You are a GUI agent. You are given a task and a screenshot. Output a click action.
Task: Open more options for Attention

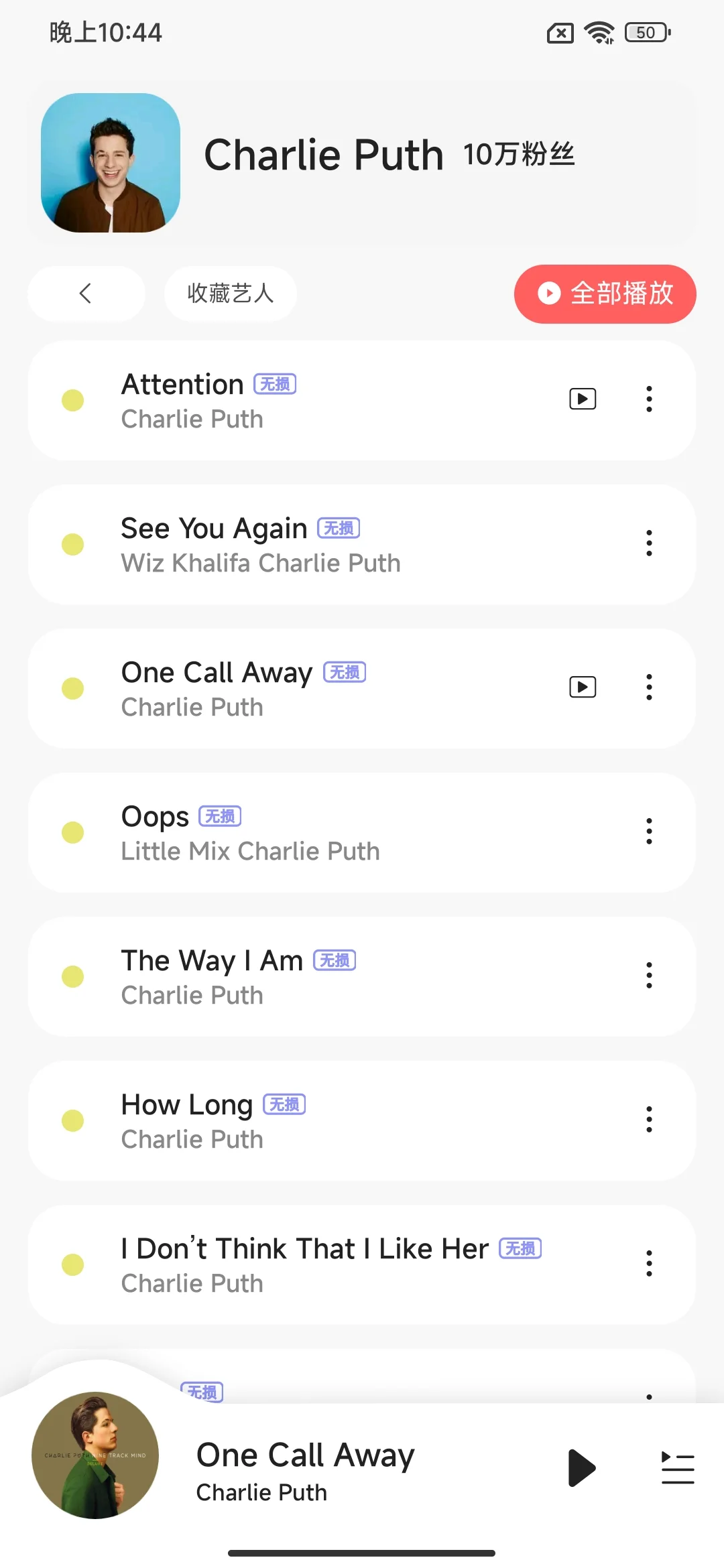[x=649, y=399]
